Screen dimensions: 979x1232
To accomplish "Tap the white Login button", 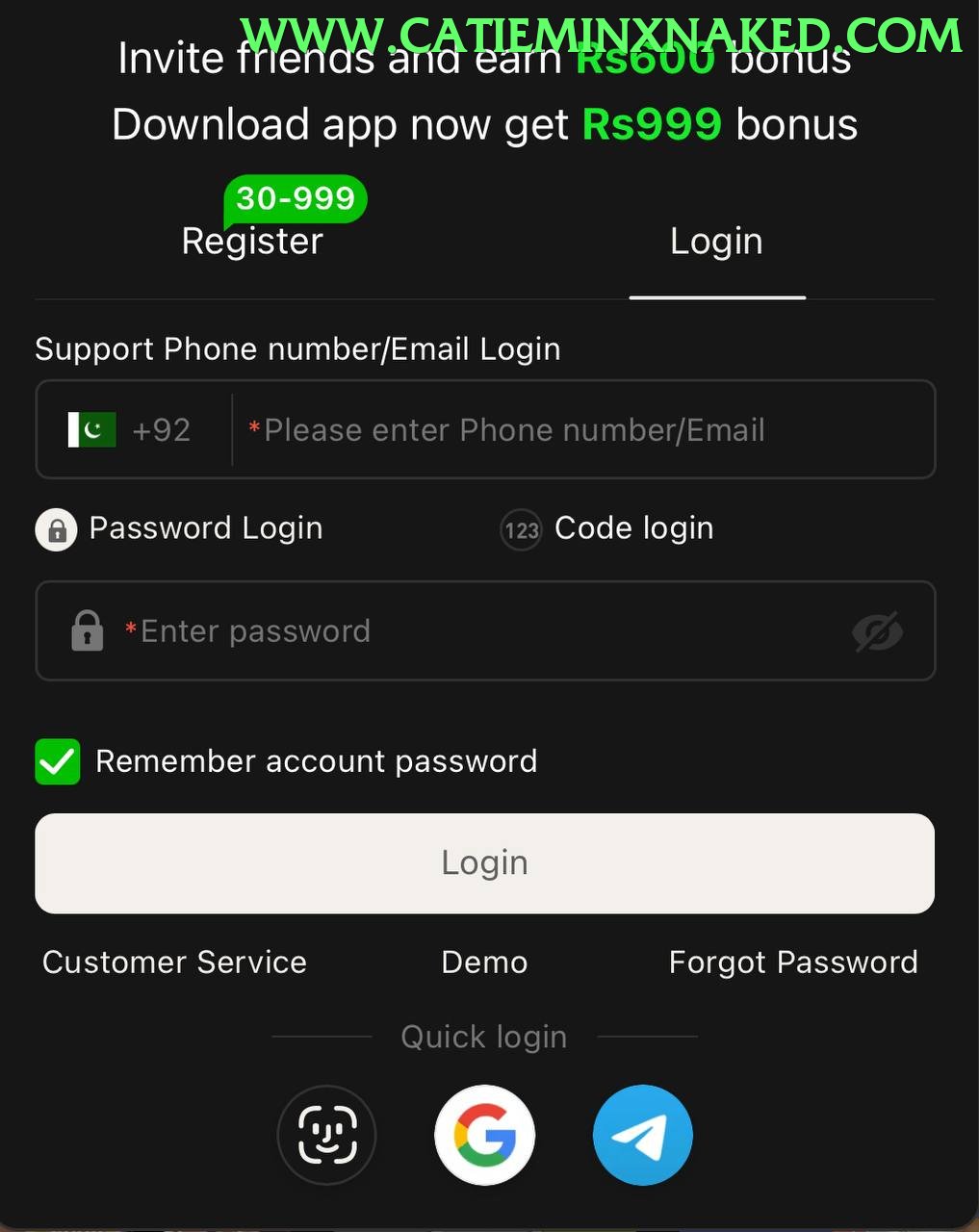I will click(x=484, y=863).
